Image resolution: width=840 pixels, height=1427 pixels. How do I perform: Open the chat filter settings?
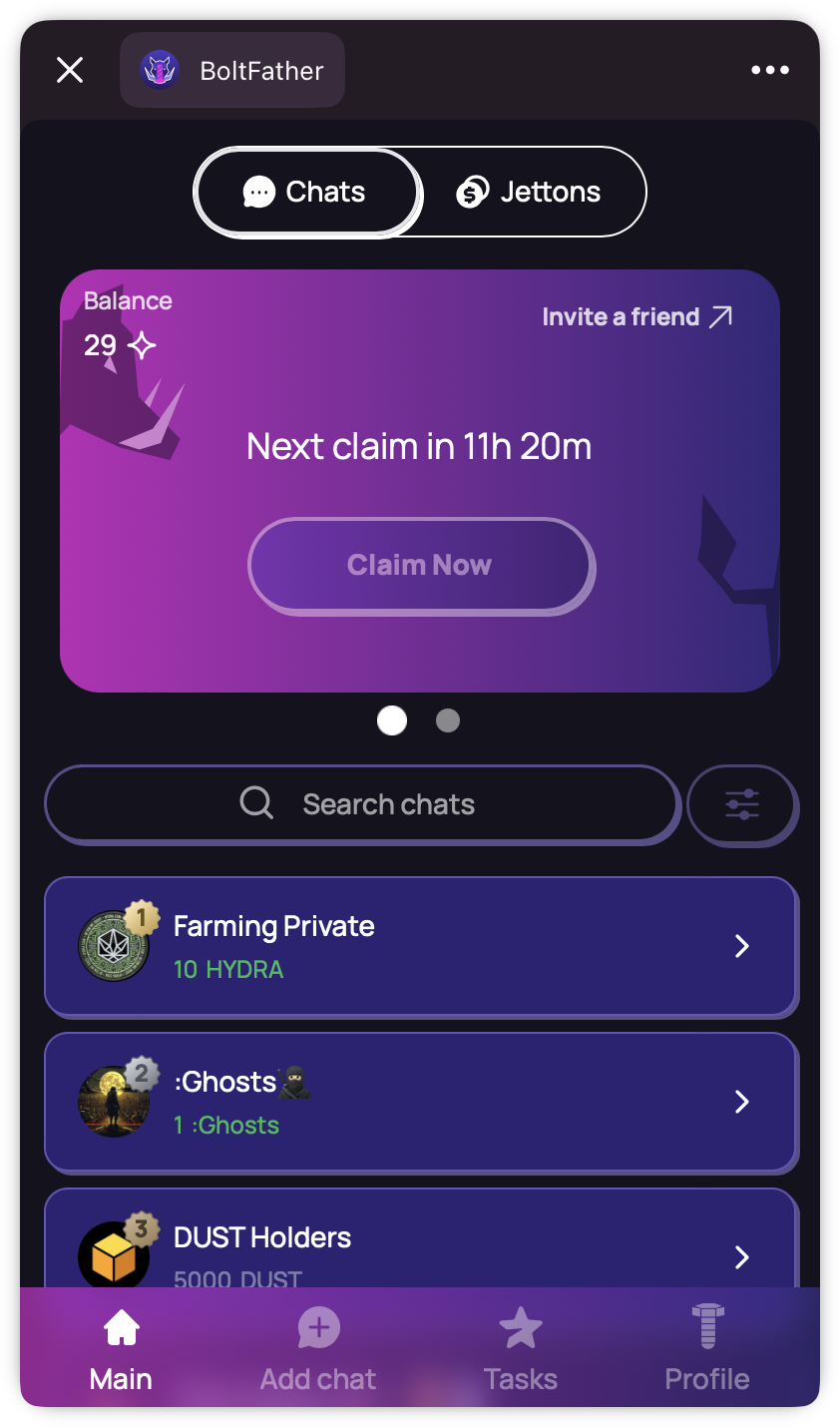[x=742, y=804]
